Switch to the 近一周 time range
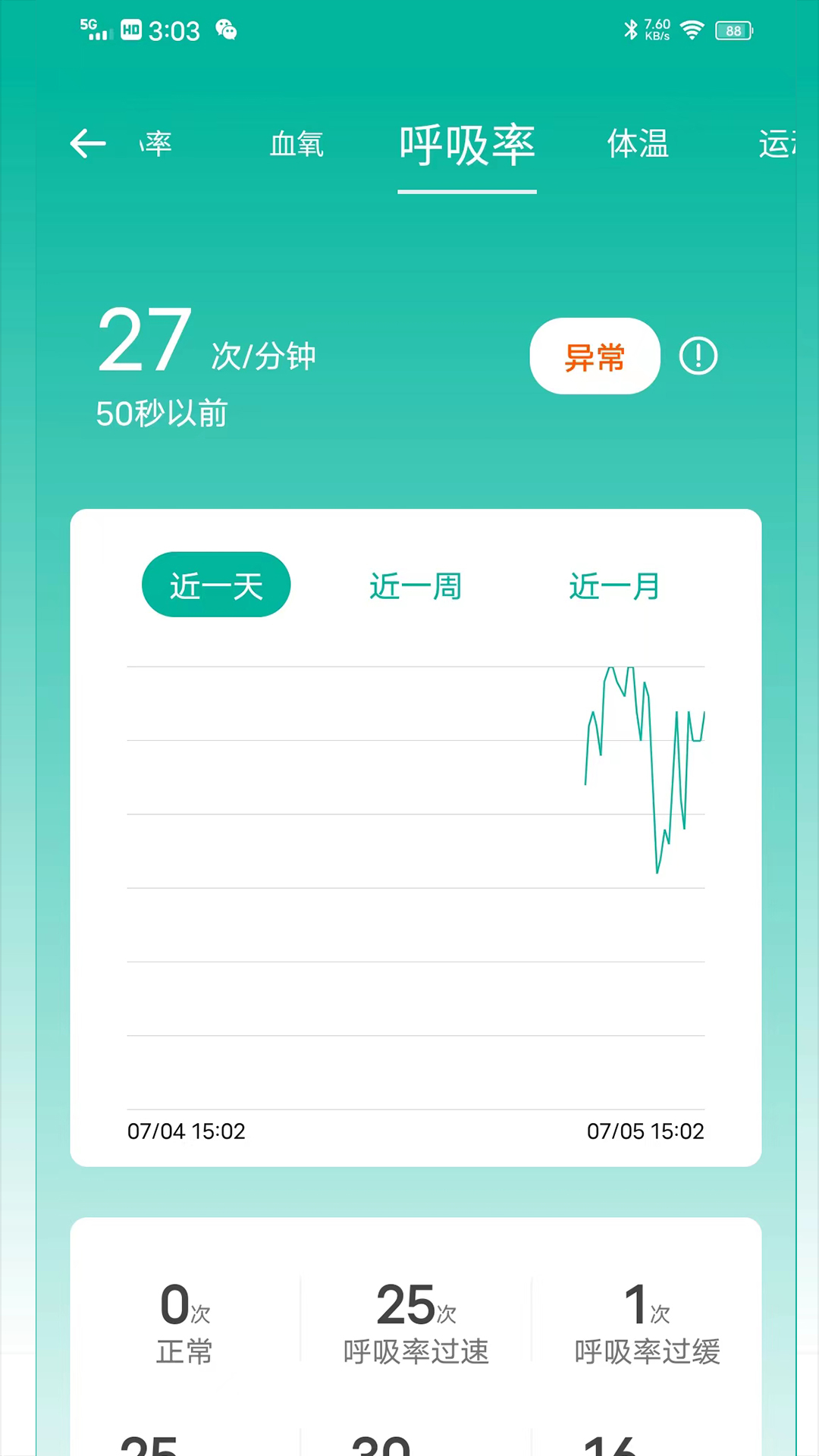This screenshot has width=819, height=1456. click(415, 584)
